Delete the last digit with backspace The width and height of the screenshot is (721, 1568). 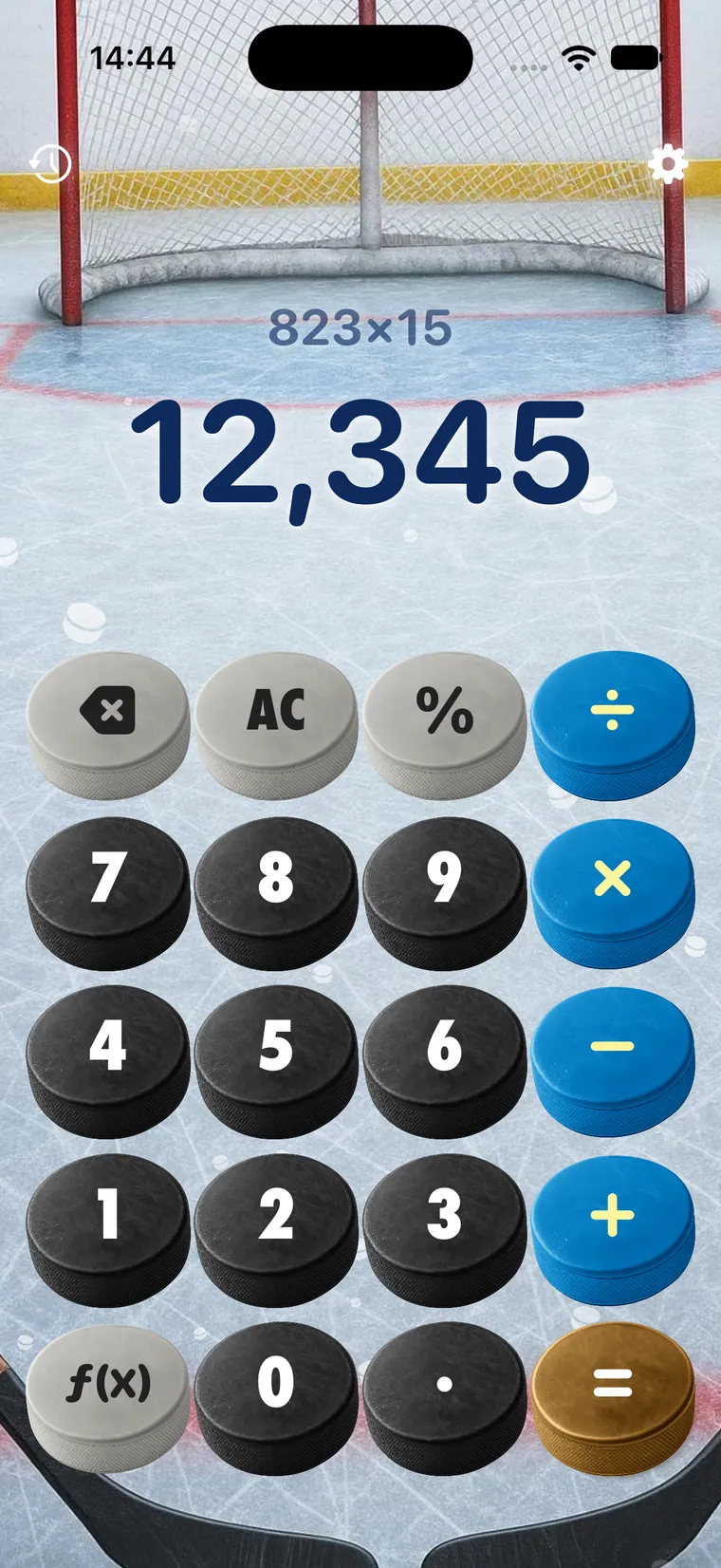(x=108, y=723)
